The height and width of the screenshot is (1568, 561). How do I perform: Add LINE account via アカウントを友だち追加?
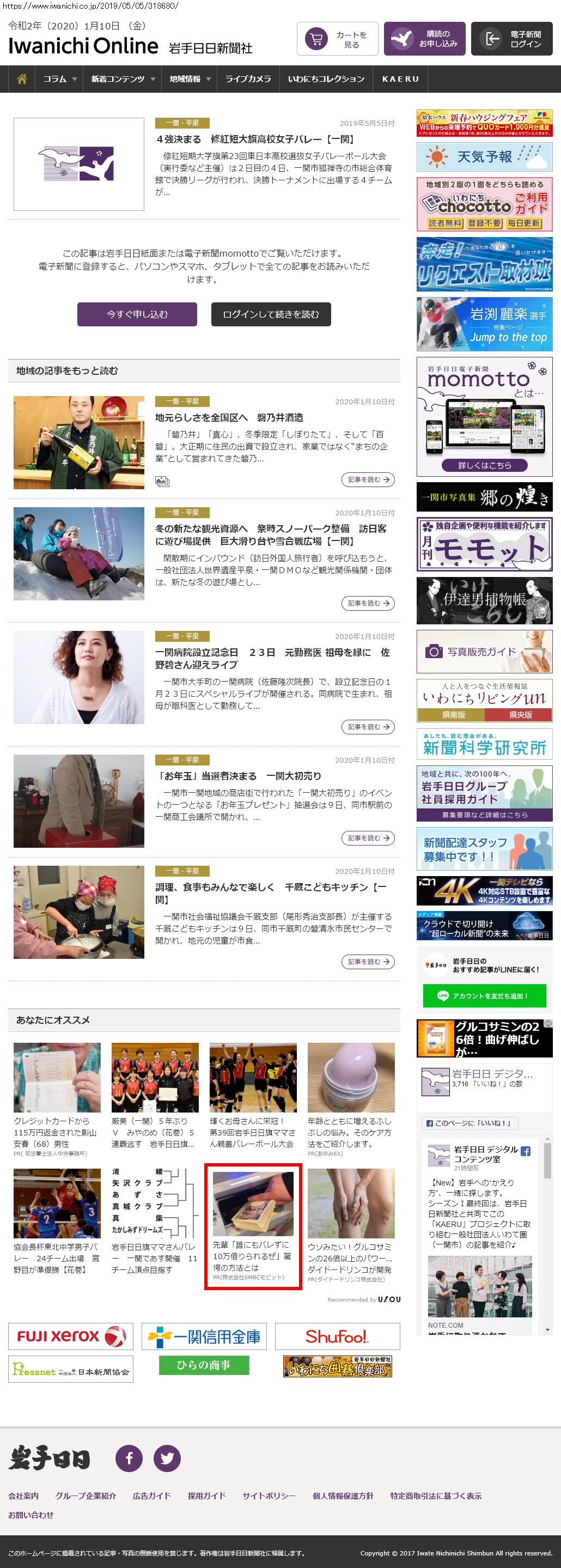point(484,996)
